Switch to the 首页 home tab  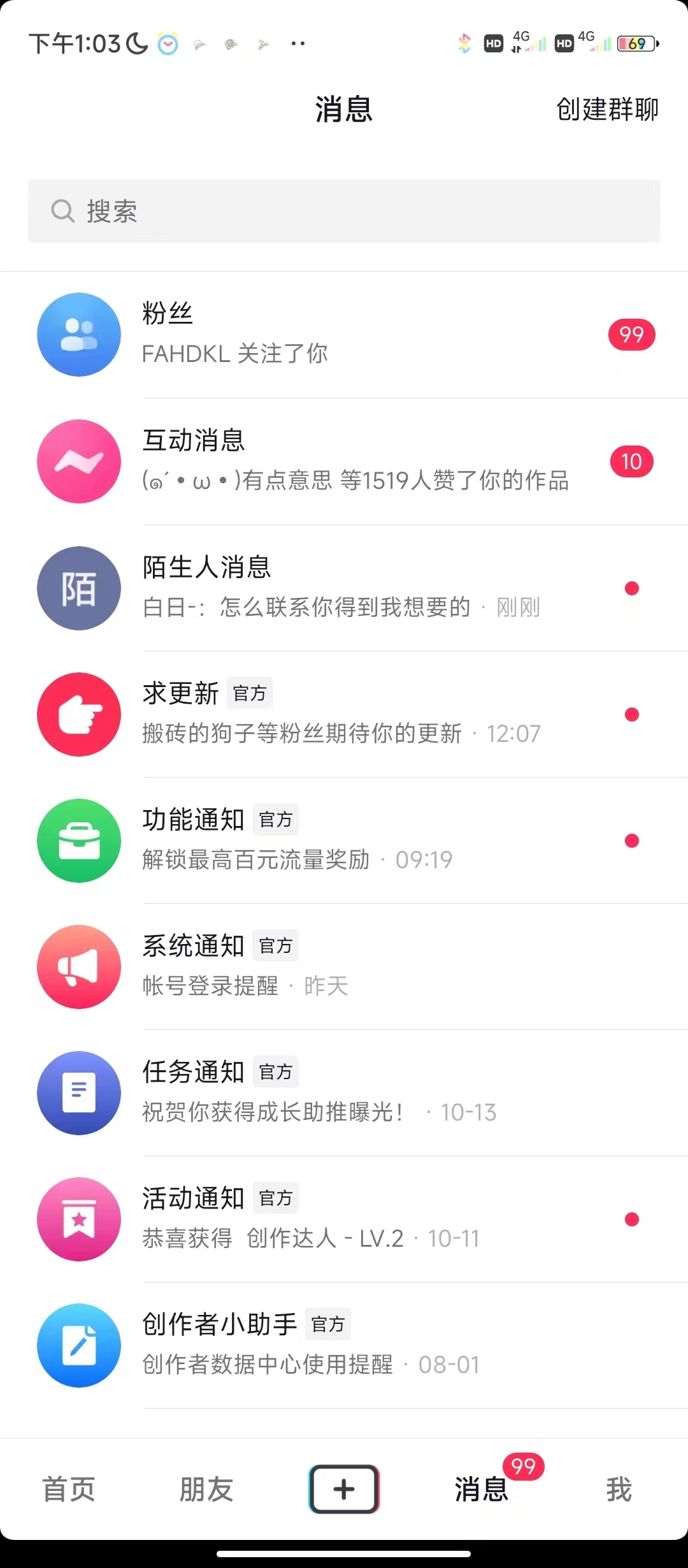pyautogui.click(x=68, y=1489)
